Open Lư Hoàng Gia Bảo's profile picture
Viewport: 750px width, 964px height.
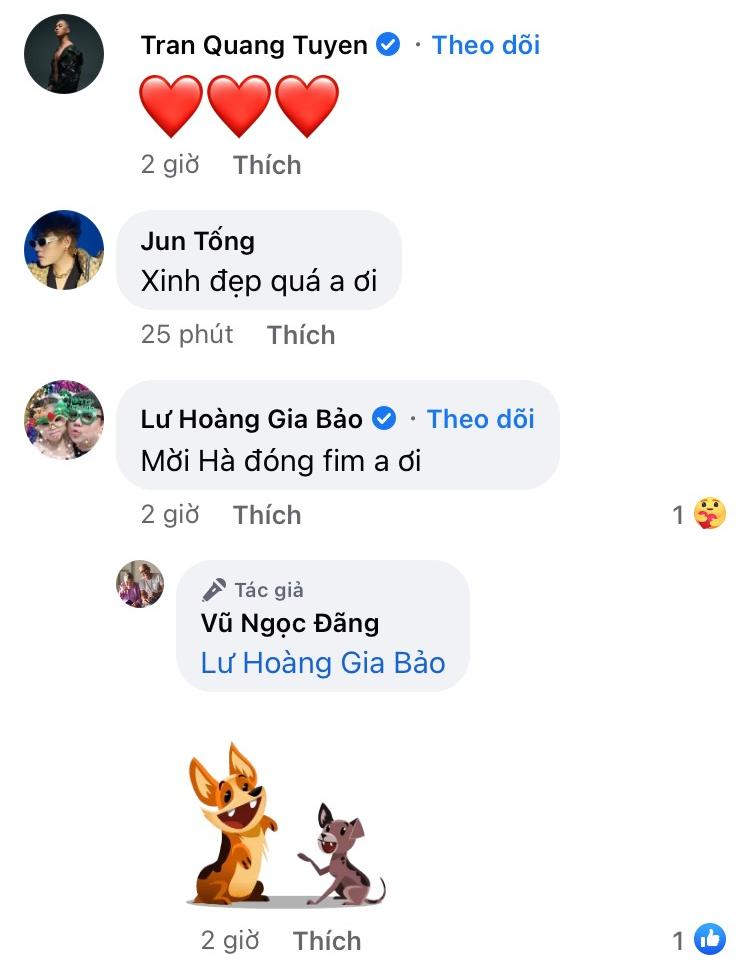(63, 422)
